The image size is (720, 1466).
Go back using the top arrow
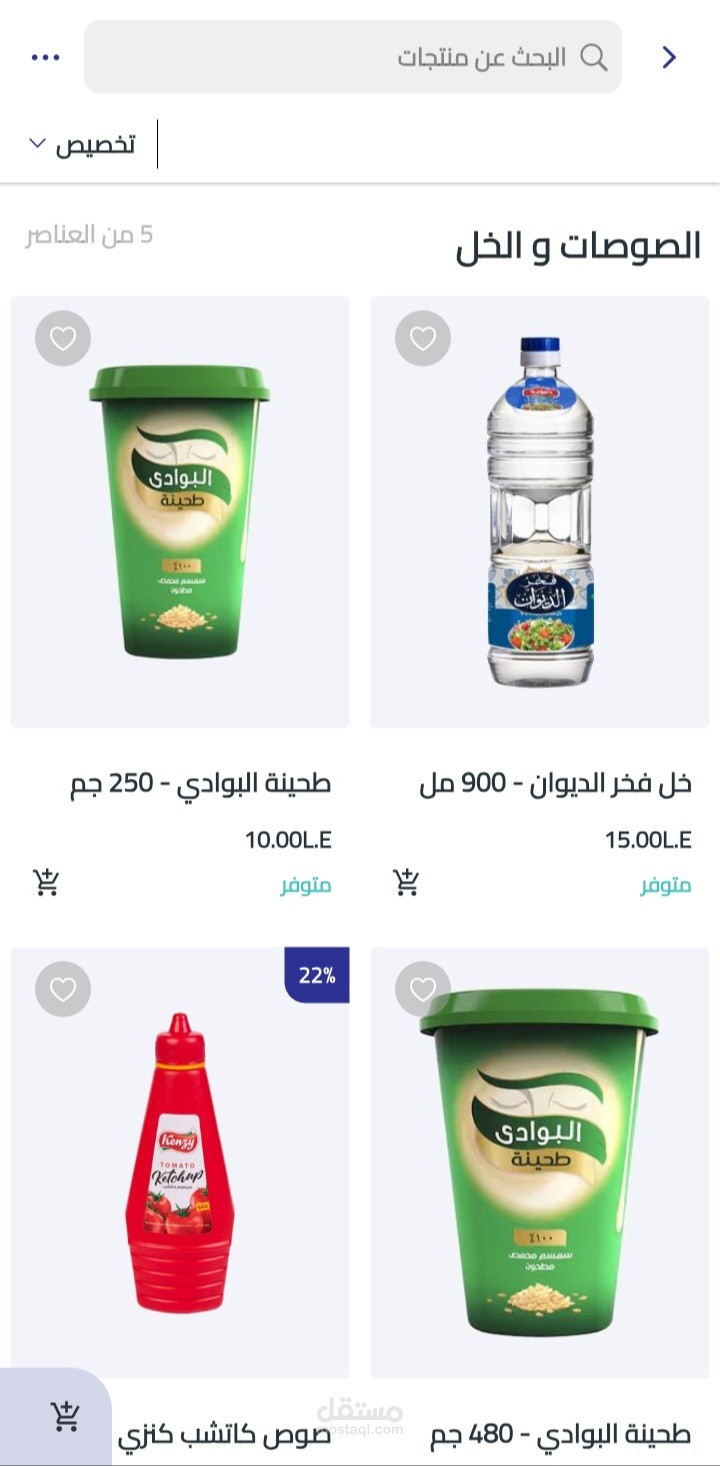[669, 57]
